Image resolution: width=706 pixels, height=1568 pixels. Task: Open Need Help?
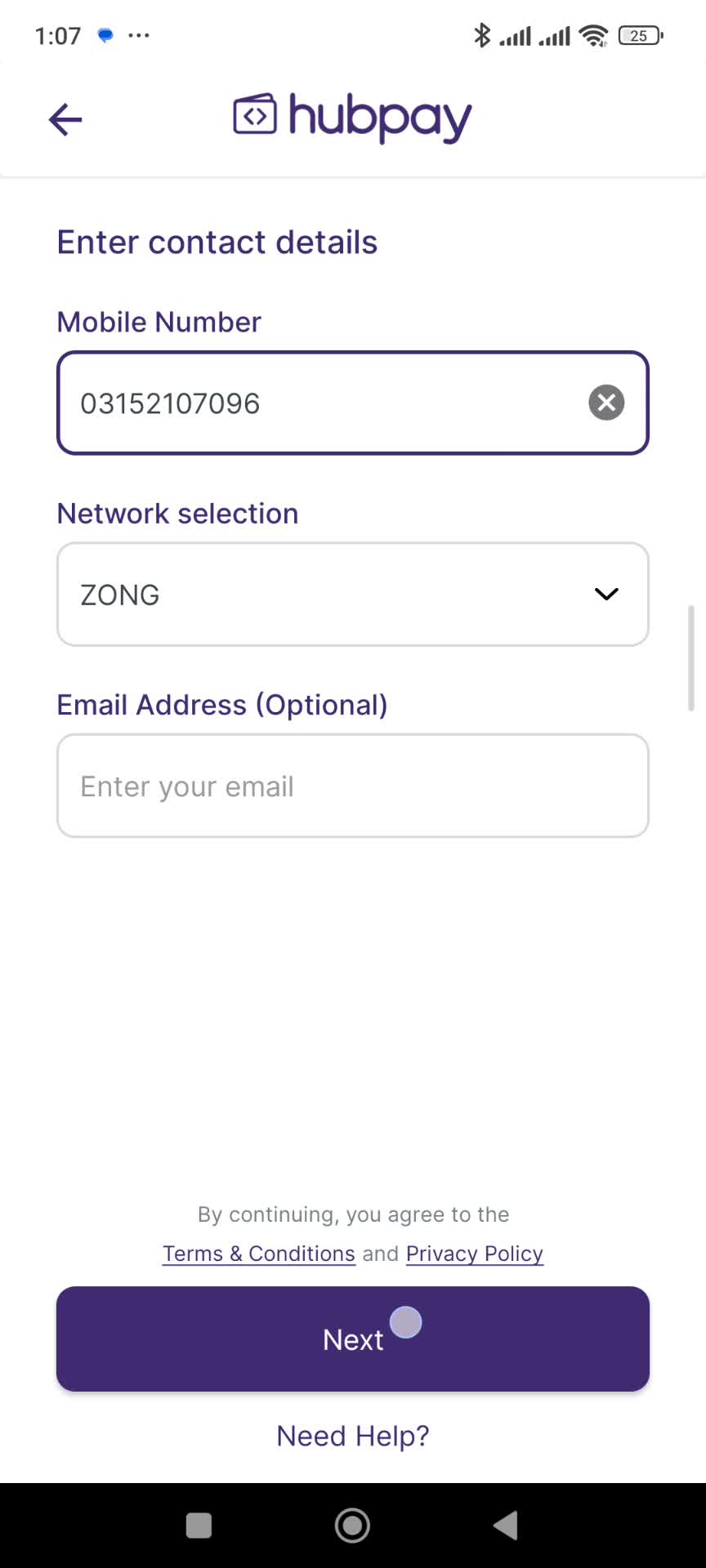pos(353,1436)
